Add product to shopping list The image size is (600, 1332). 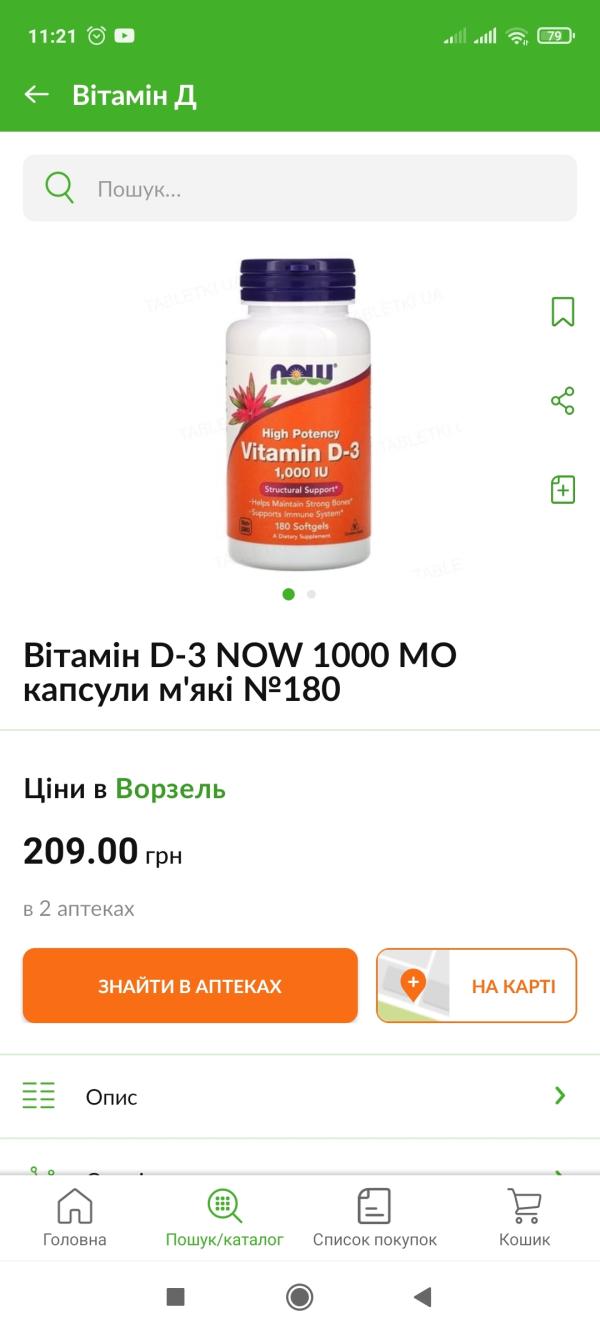tap(563, 489)
